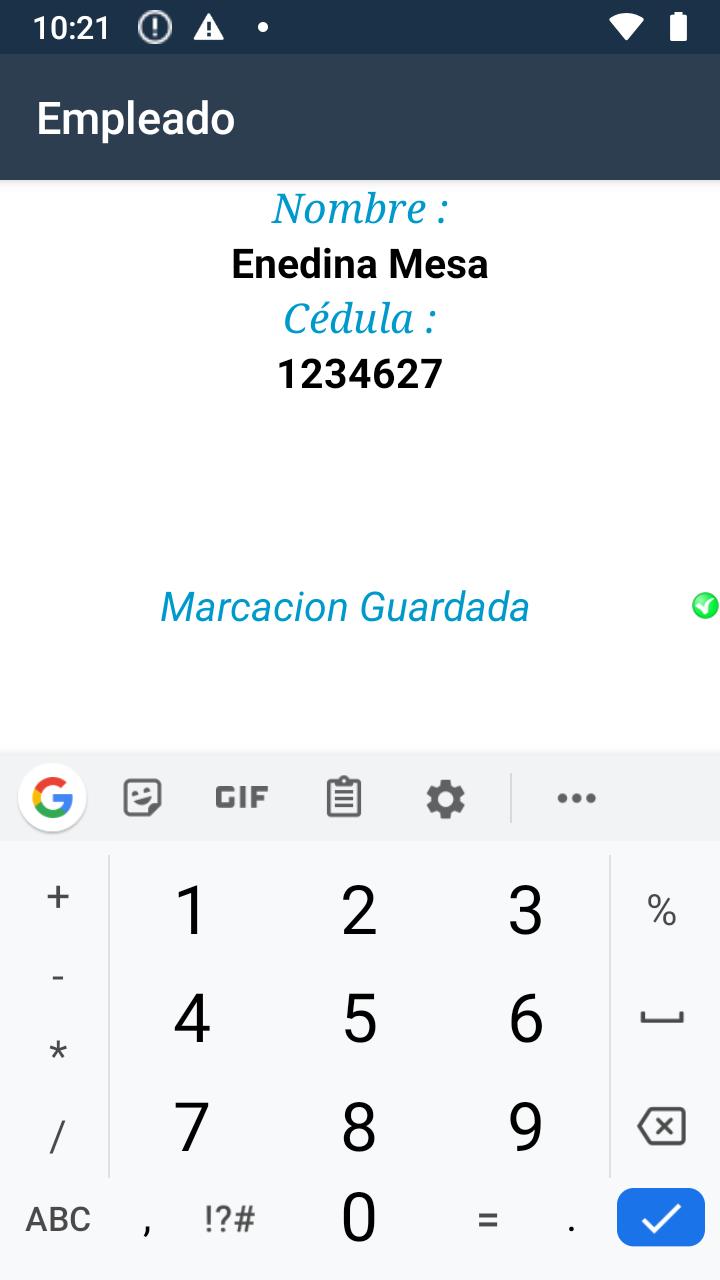
Task: Switch the keyboard to ABC letters
Action: [58, 1219]
